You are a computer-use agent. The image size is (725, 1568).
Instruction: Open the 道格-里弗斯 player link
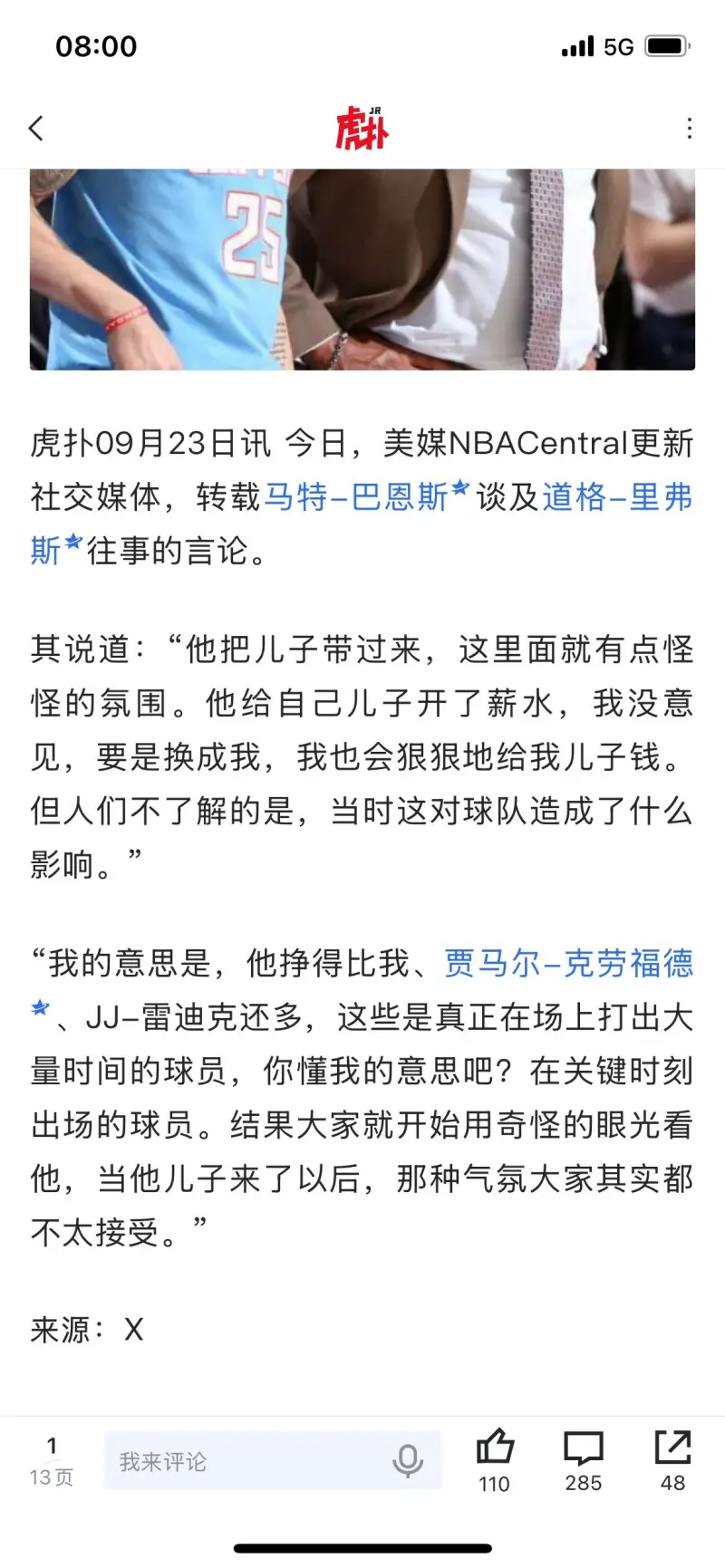(x=616, y=496)
